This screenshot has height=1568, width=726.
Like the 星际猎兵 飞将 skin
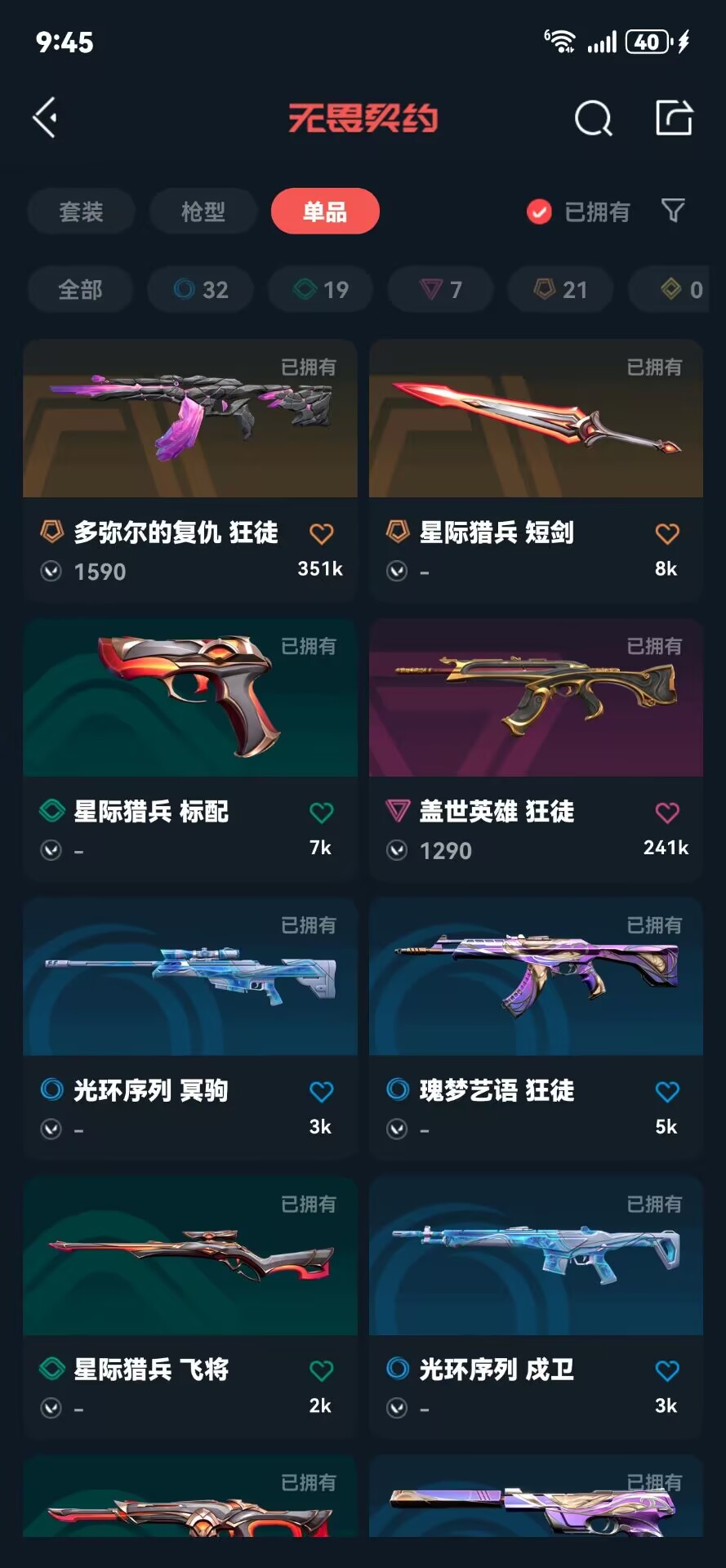click(x=322, y=1370)
